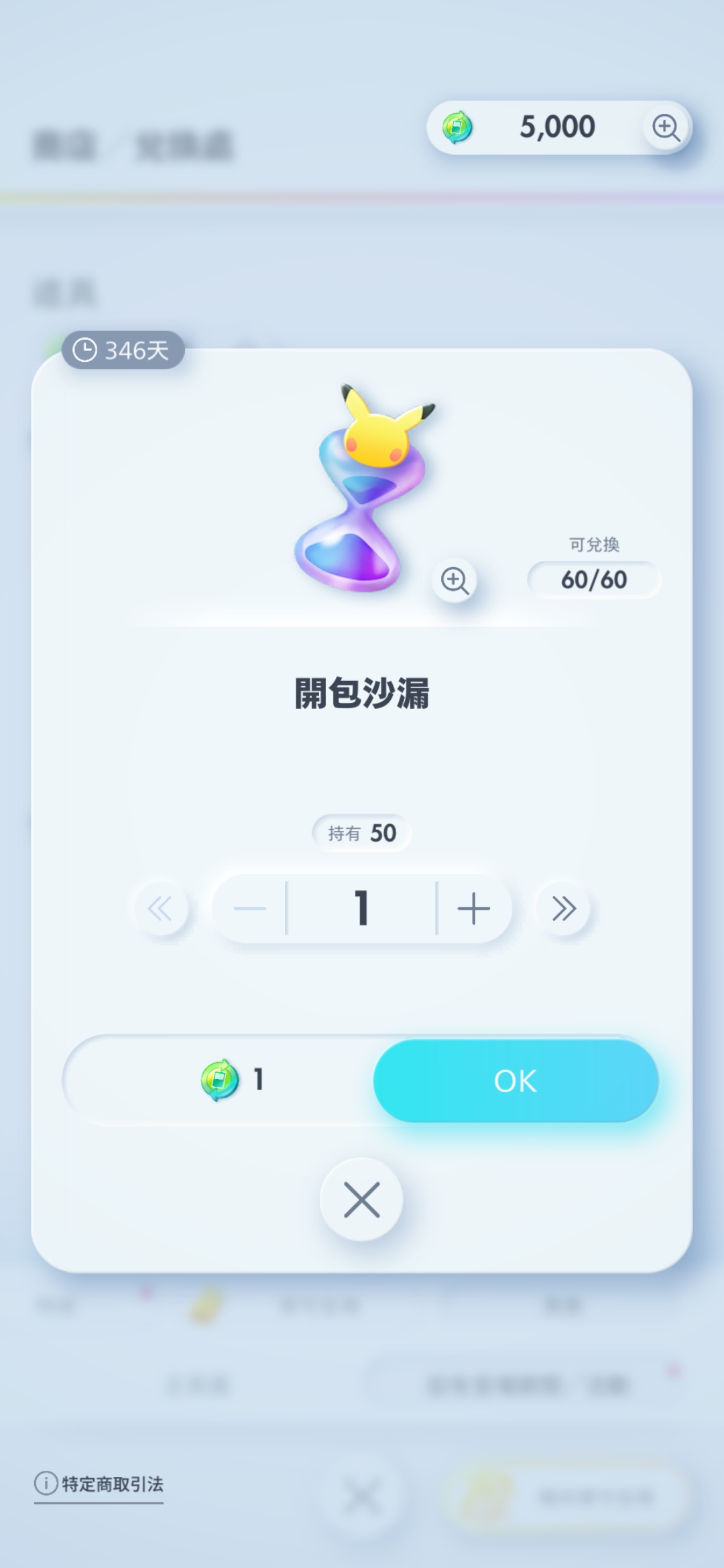Close the 開包沙漏 exchange dialog

361,1199
